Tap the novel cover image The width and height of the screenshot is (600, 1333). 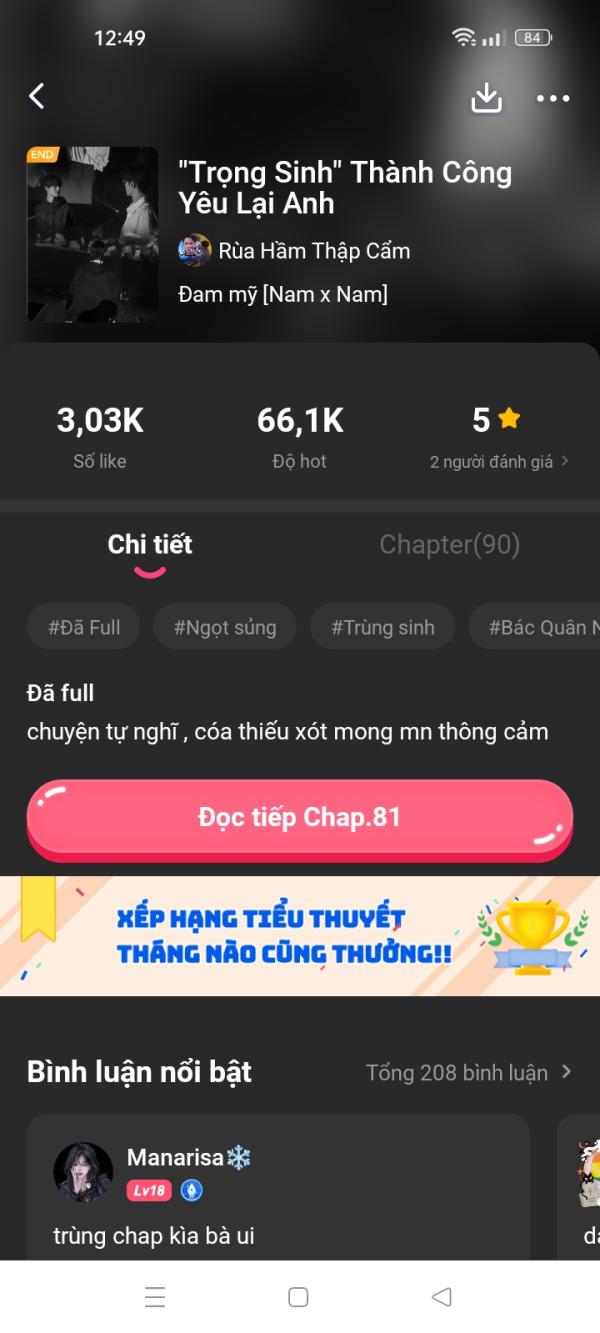(x=93, y=235)
